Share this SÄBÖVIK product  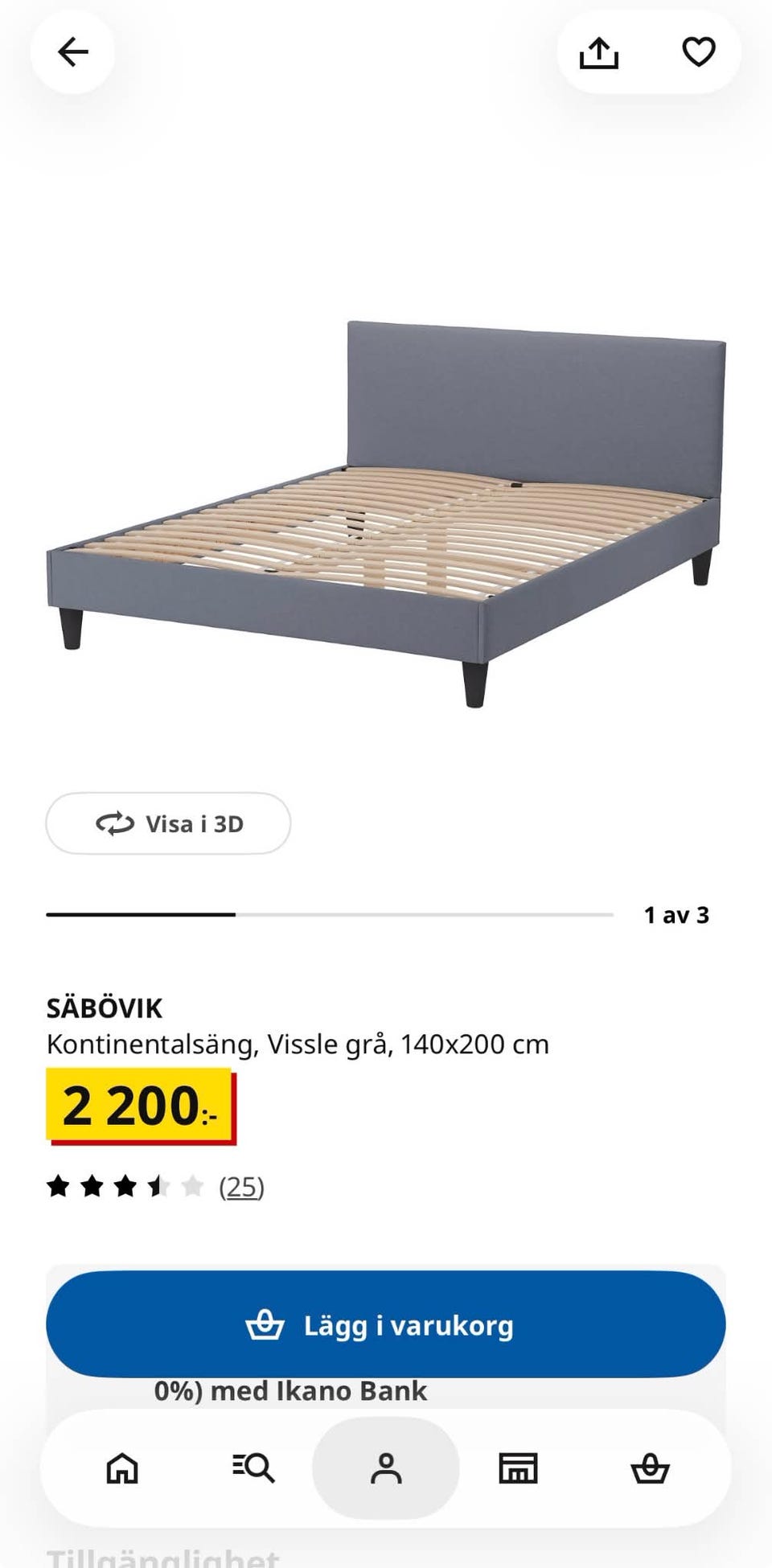pos(599,53)
